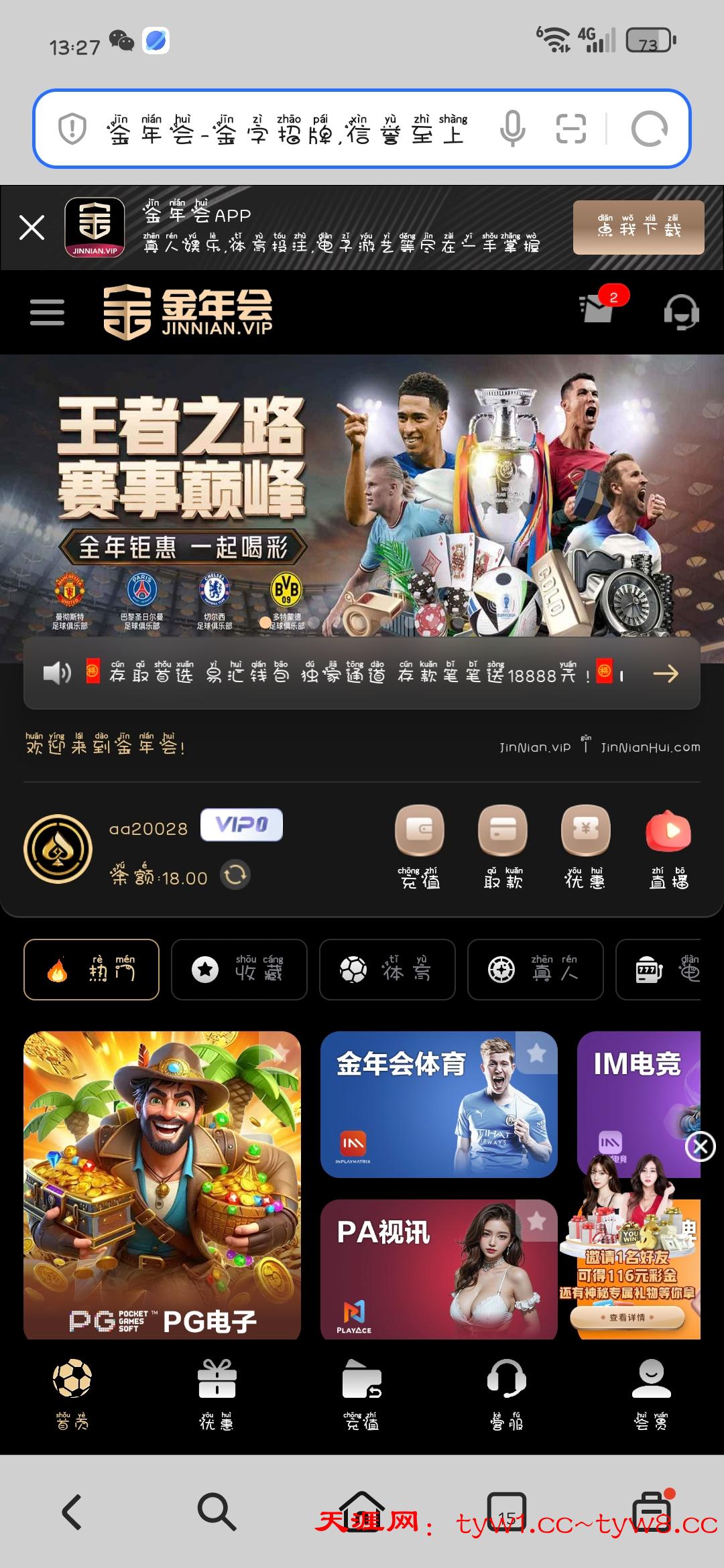Viewport: 724px width, 1568px height.
Task: Switch to the 体育 sports category
Action: (387, 970)
